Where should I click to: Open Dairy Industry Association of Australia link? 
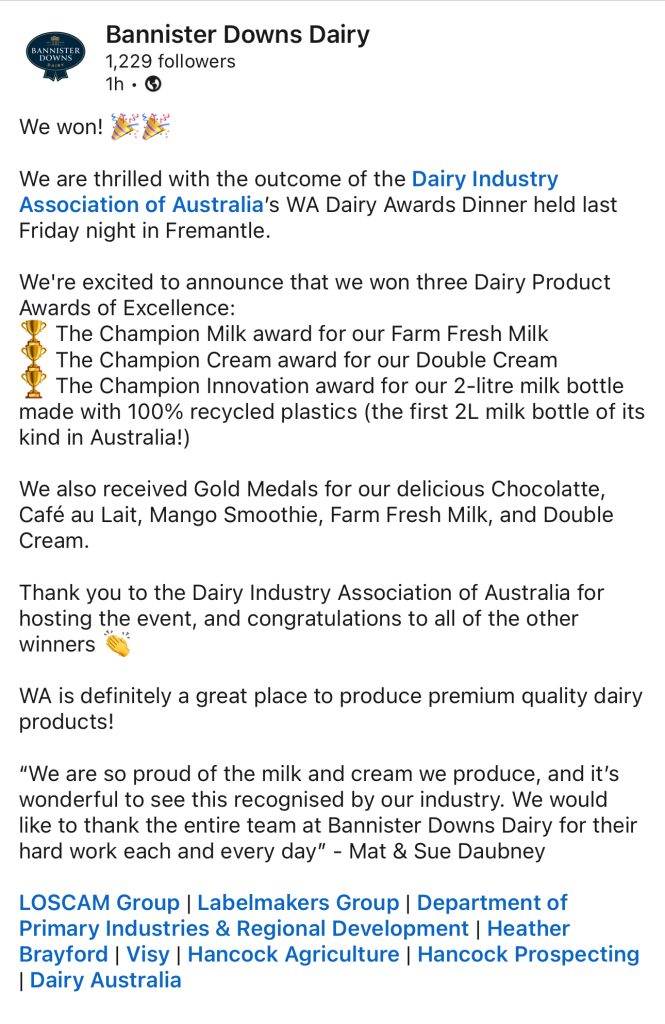tap(485, 179)
